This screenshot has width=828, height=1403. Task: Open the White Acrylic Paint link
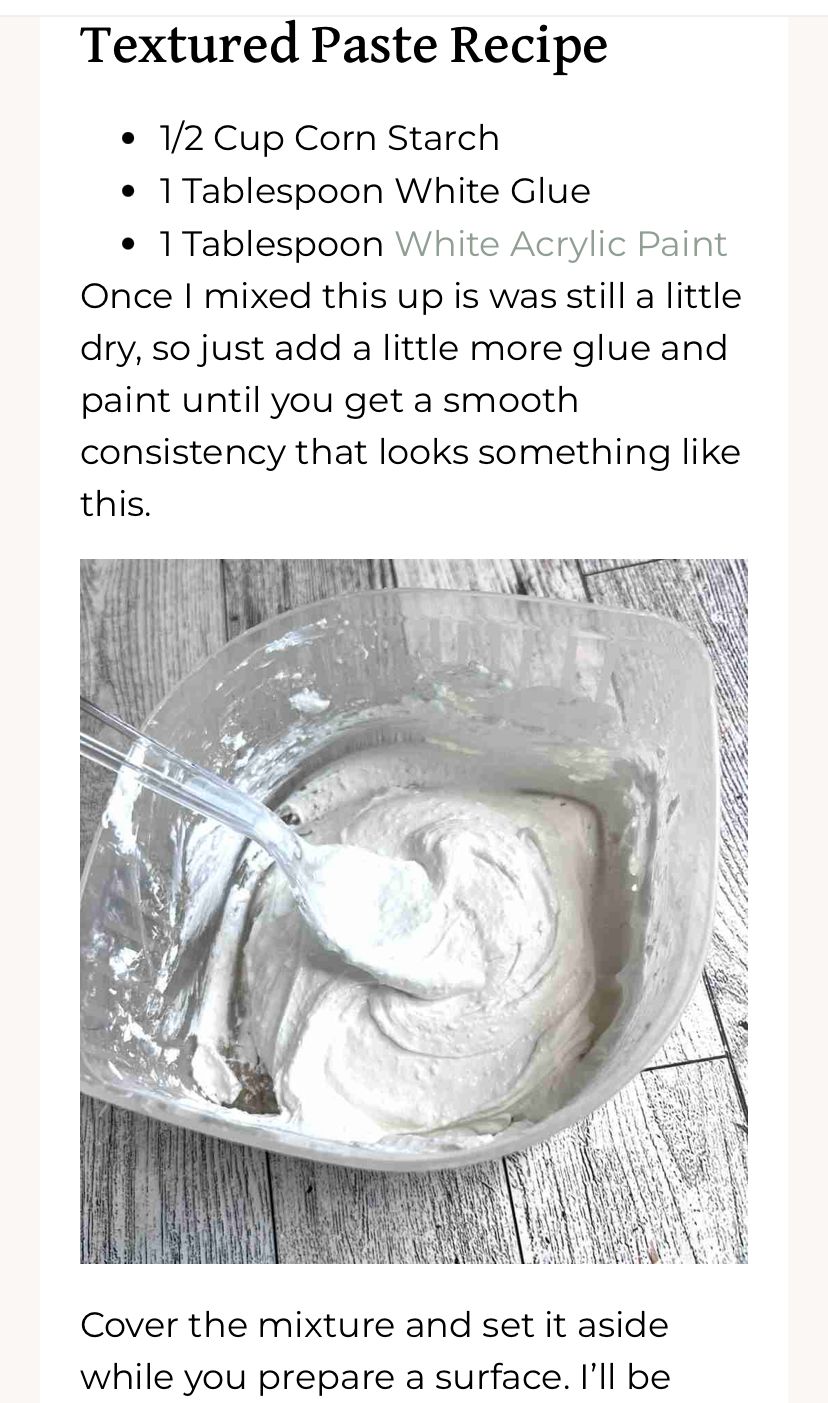(560, 244)
